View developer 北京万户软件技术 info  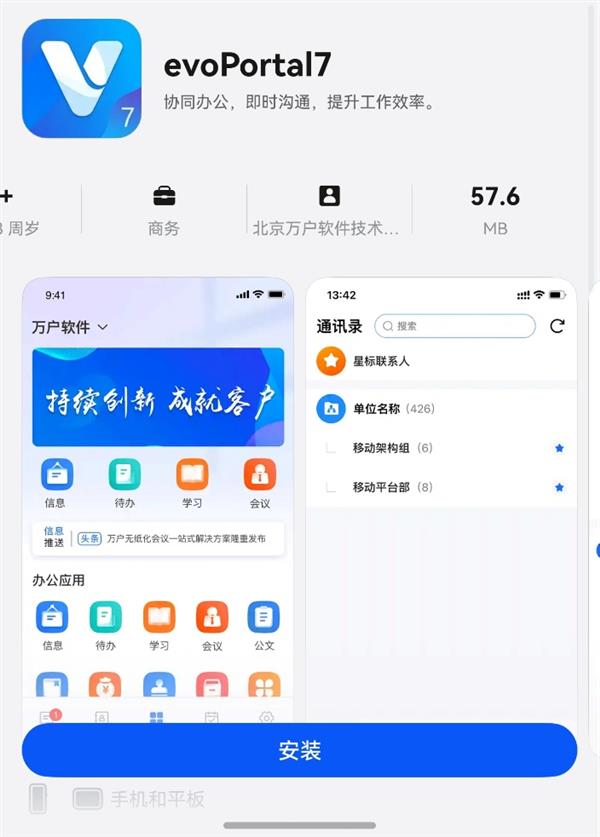[328, 210]
